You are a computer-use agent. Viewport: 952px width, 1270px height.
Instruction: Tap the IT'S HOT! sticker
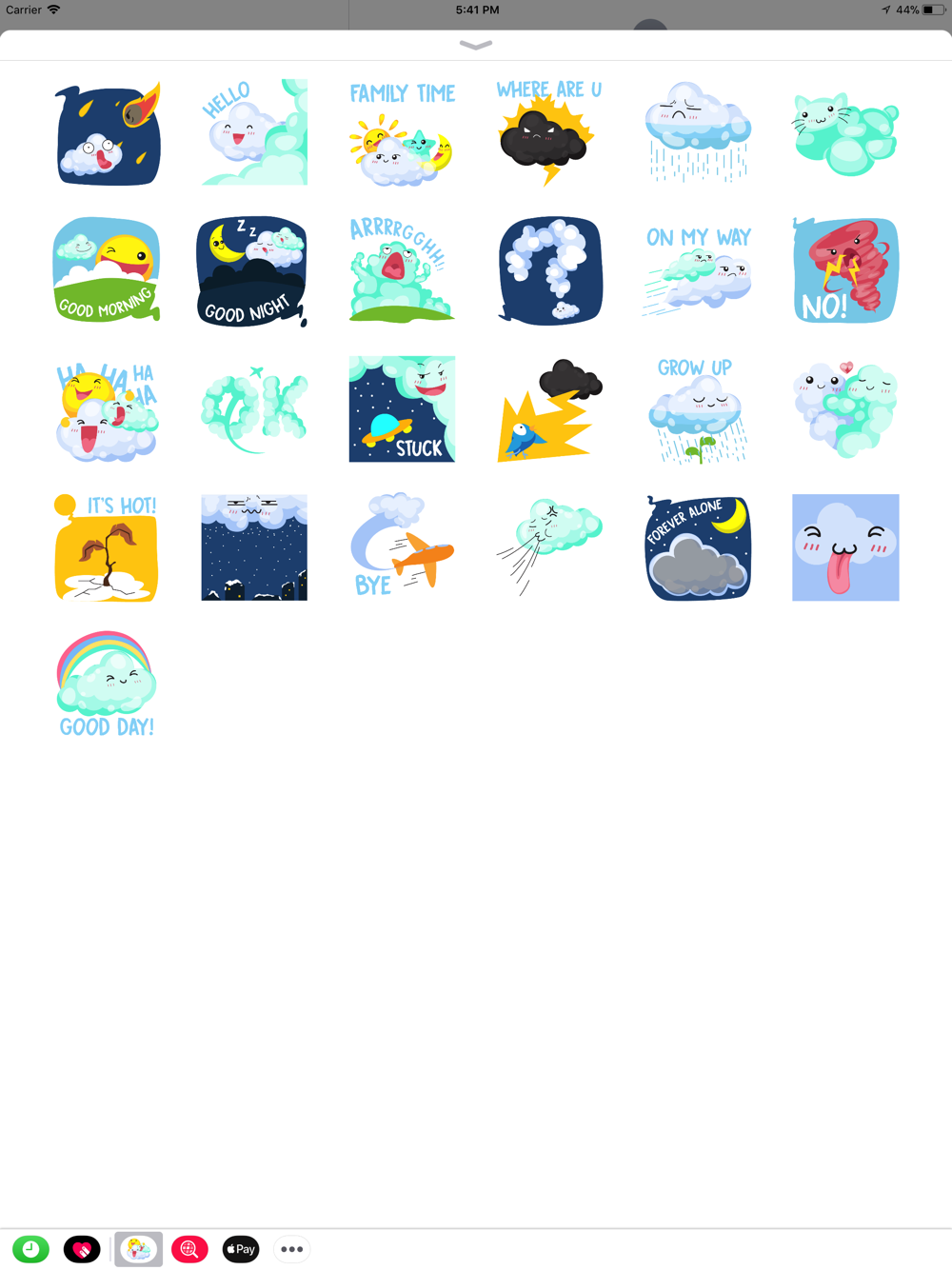pyautogui.click(x=107, y=547)
